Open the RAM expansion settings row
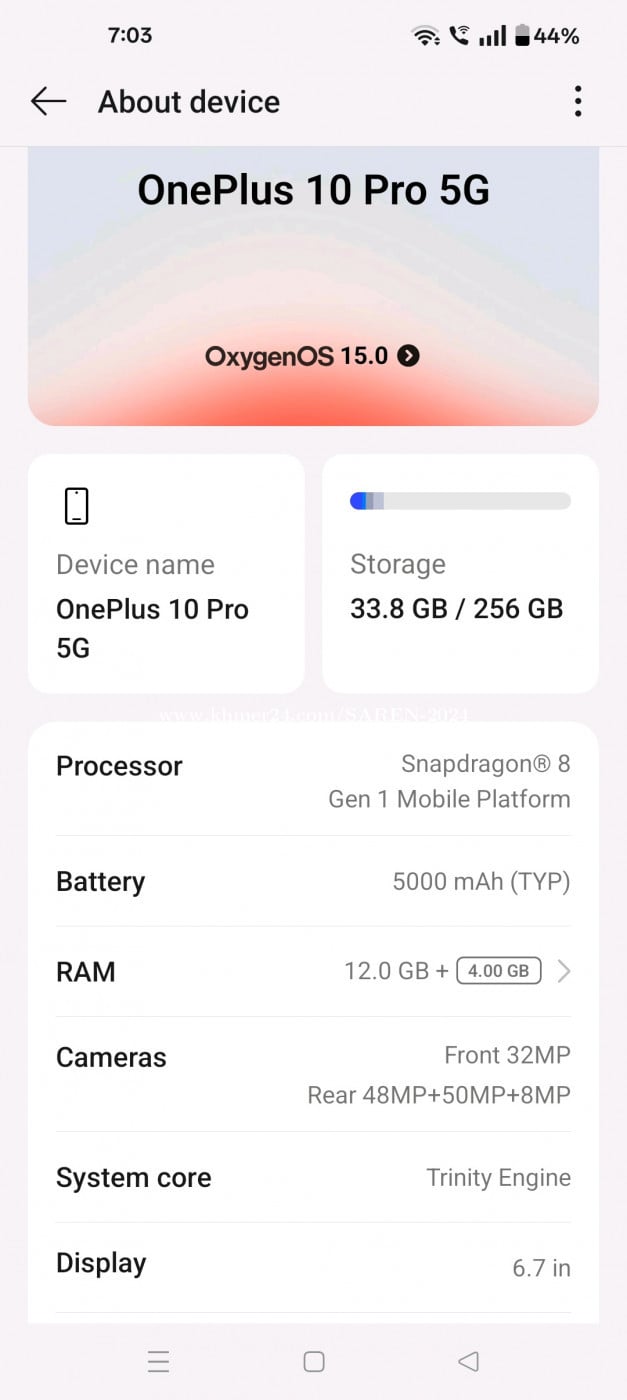This screenshot has width=627, height=1400. click(313, 971)
